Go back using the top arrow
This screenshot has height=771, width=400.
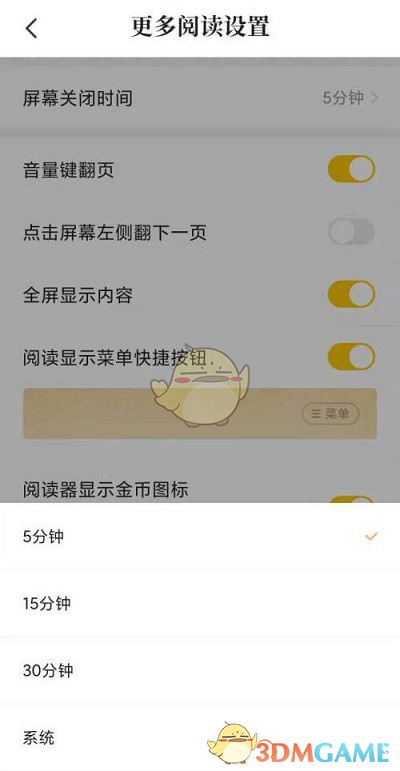click(31, 29)
